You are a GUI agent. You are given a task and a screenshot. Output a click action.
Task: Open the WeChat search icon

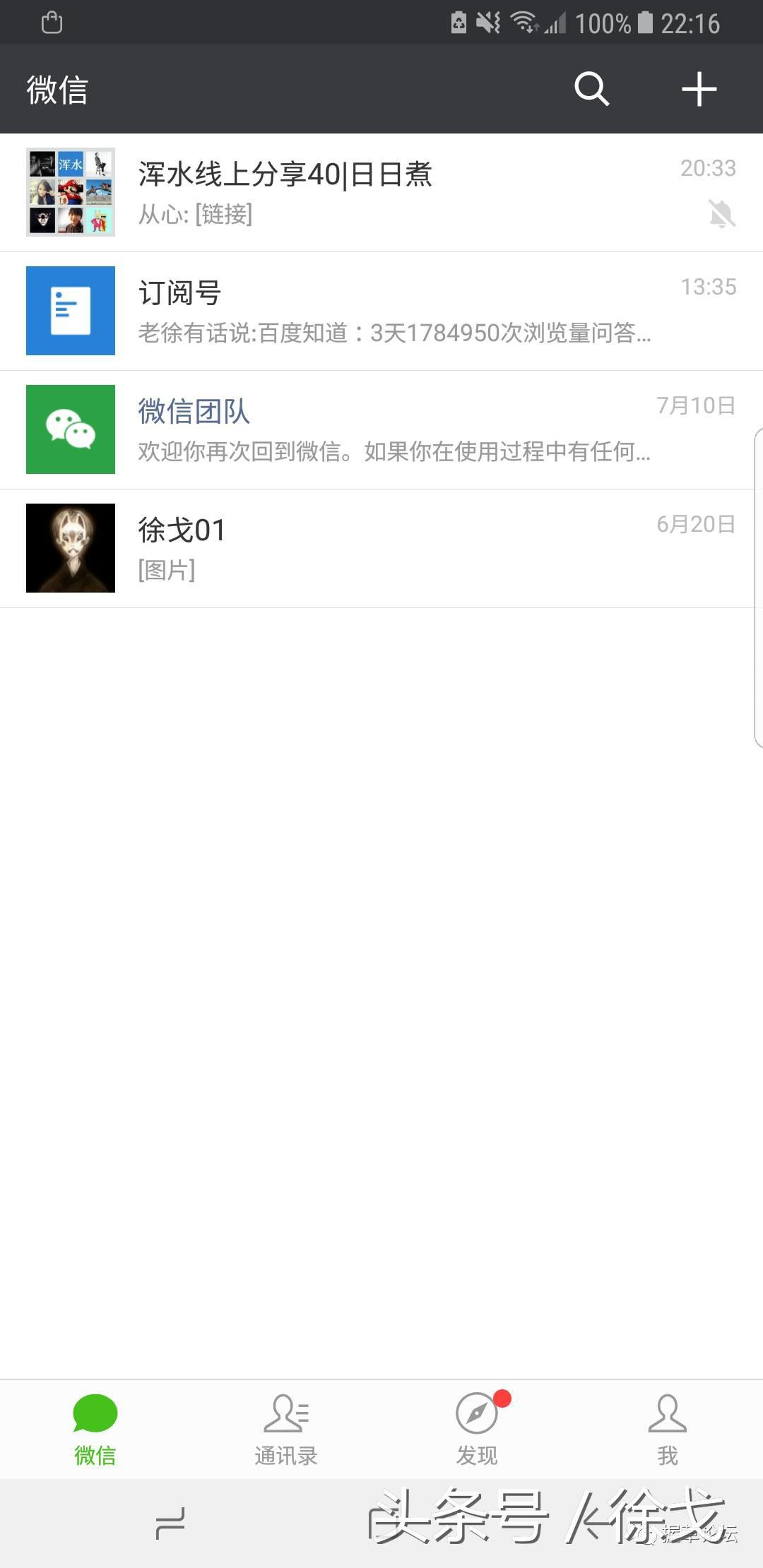click(592, 90)
